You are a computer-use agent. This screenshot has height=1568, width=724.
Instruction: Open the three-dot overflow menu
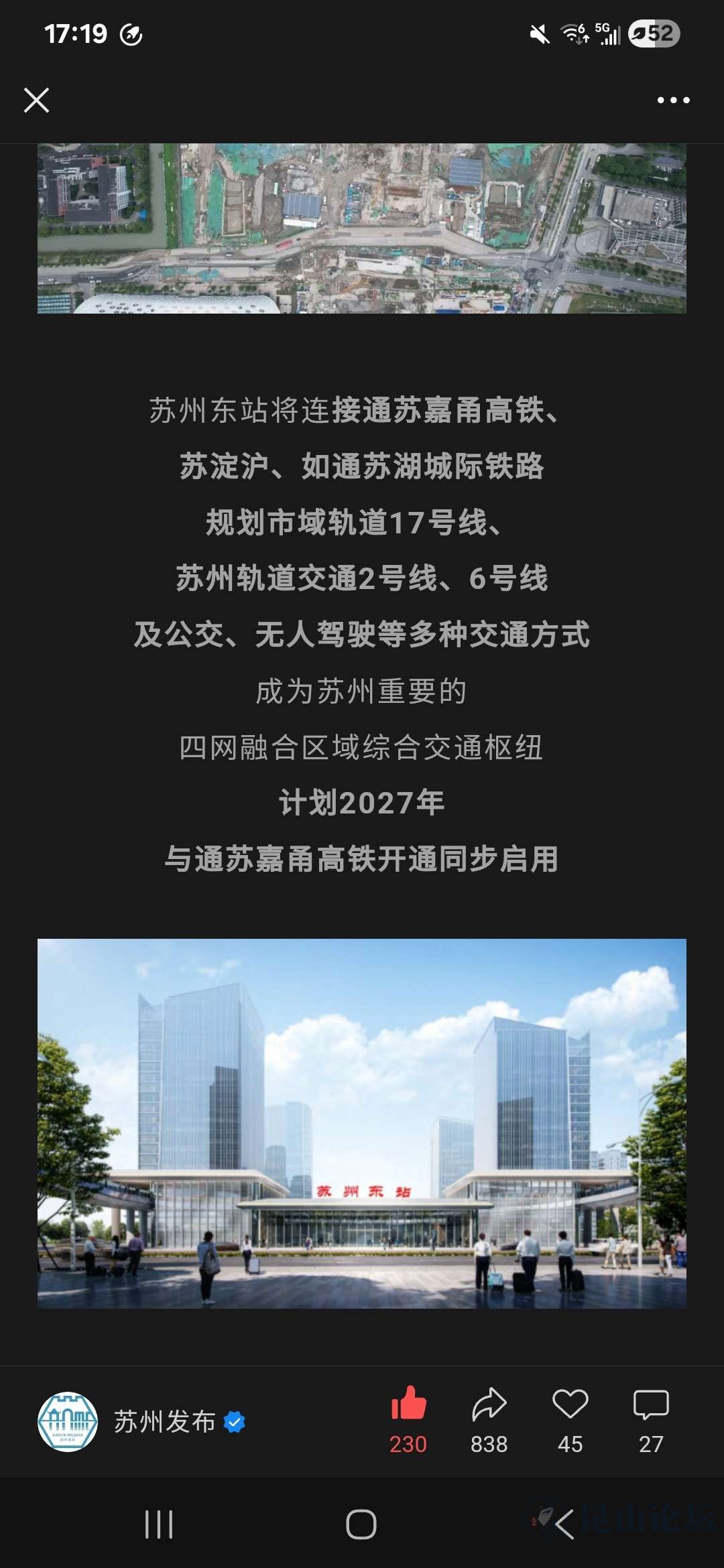[x=673, y=101]
